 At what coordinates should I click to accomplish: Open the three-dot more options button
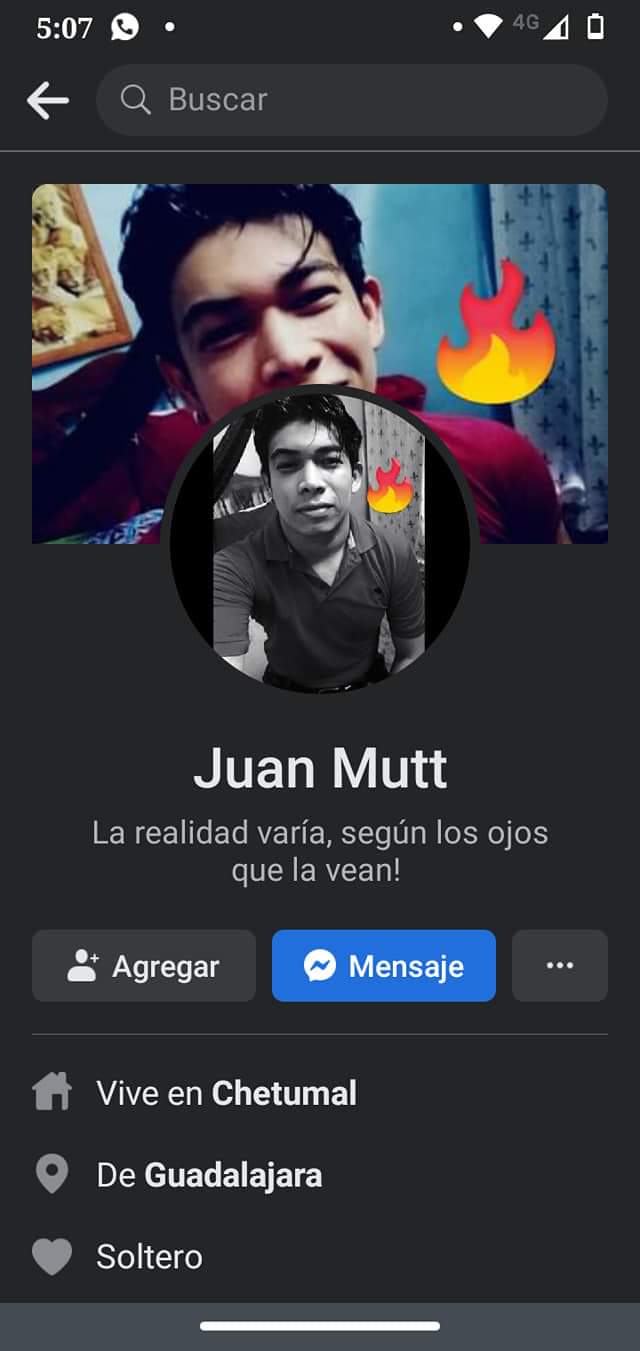[x=560, y=966]
